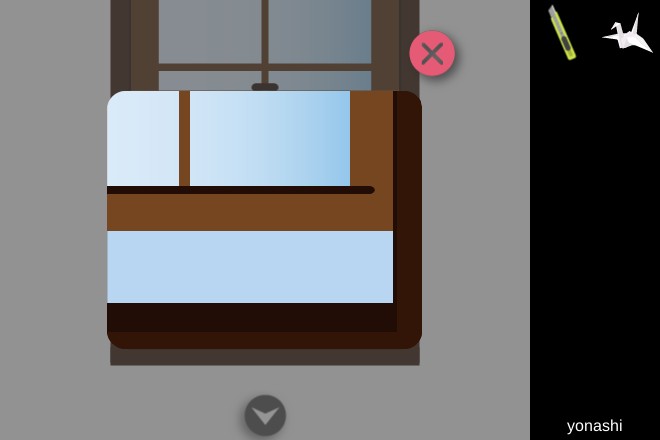Select the box cutter inventory item
Screen dimensions: 660x440
pos(562,33)
